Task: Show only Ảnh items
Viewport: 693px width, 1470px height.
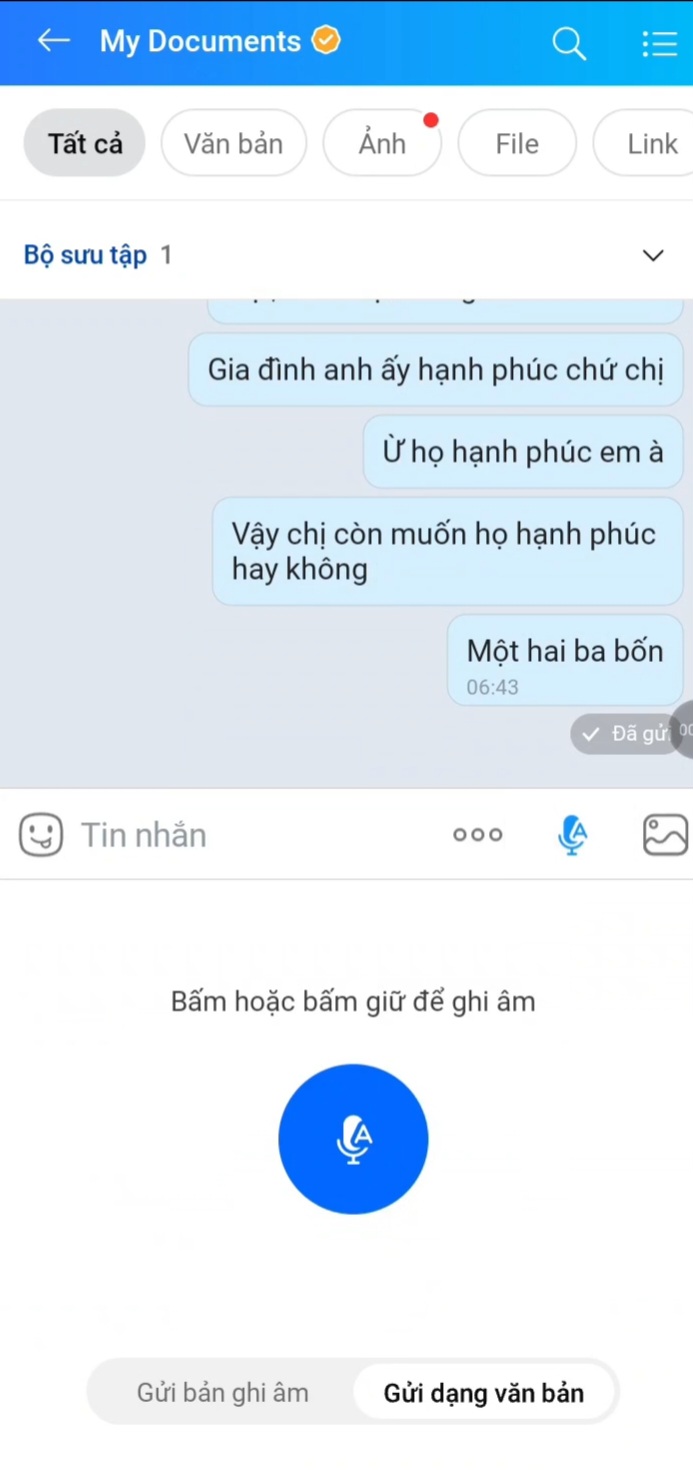Action: (382, 144)
